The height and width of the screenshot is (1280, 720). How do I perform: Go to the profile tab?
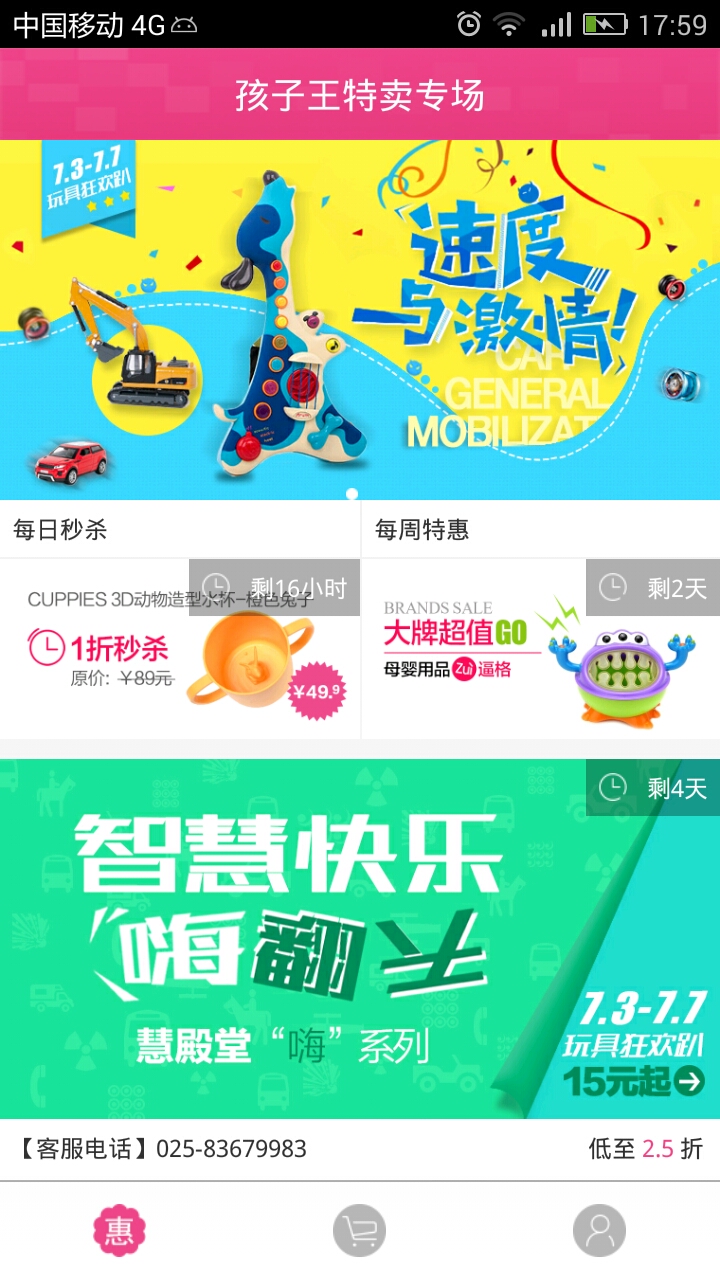(599, 1230)
